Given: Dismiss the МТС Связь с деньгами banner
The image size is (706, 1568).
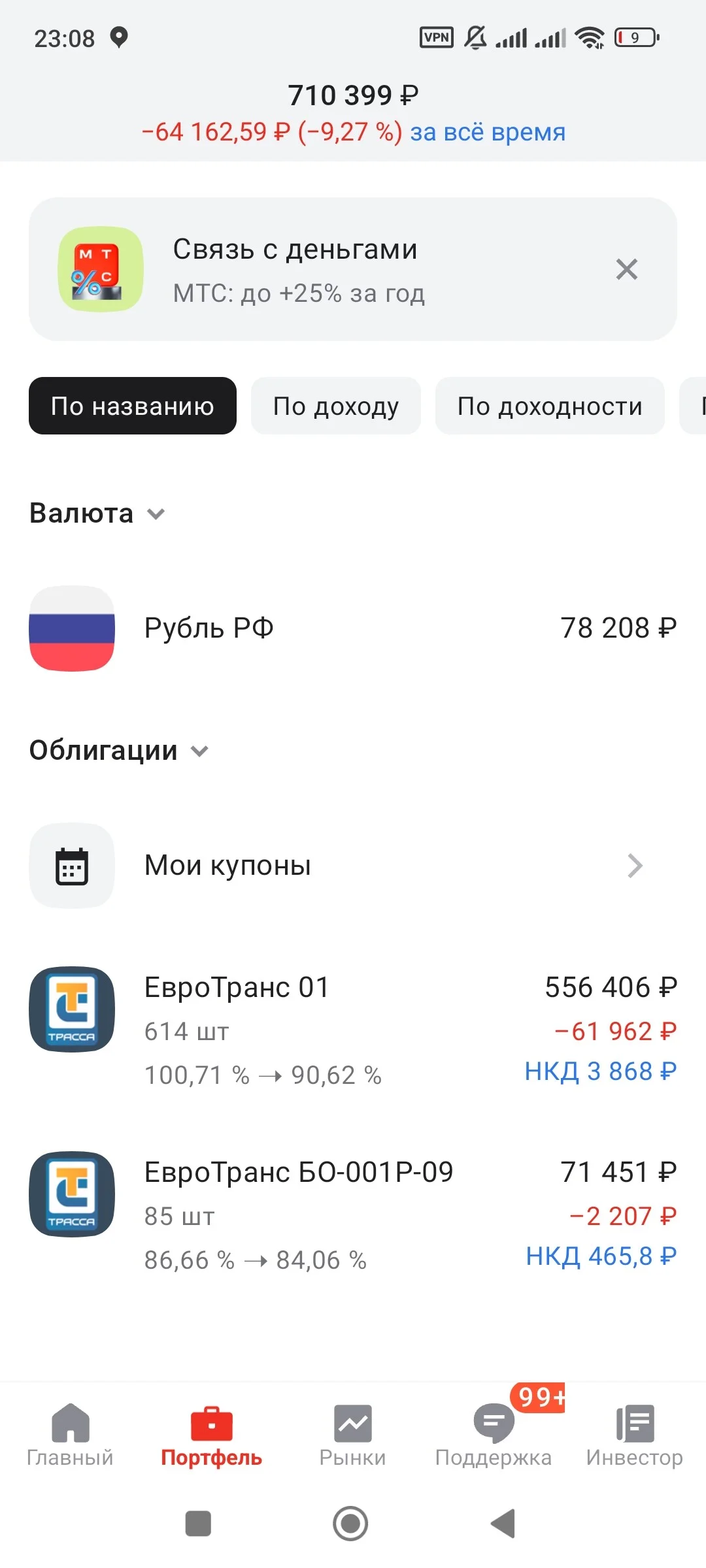Looking at the screenshot, I should pos(626,269).
